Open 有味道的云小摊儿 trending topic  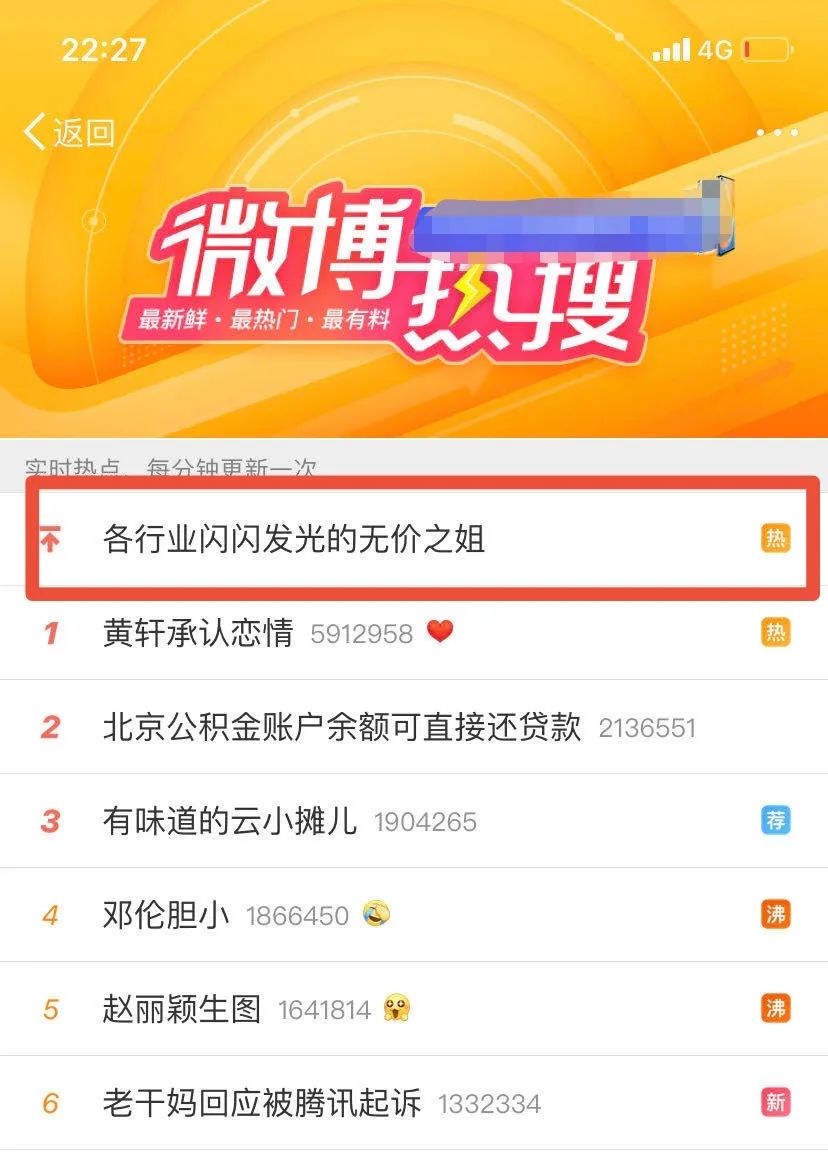click(x=229, y=821)
